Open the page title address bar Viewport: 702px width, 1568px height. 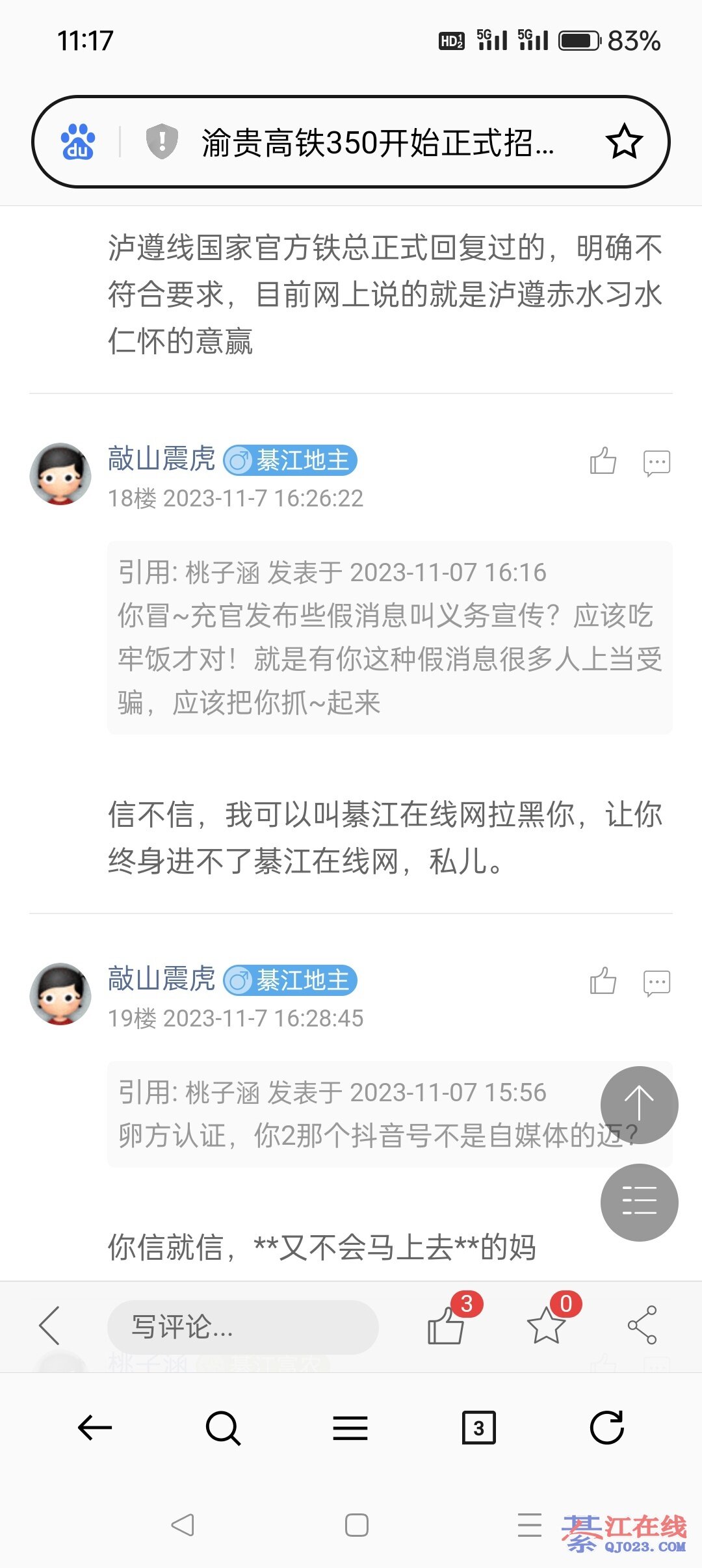pyautogui.click(x=377, y=143)
